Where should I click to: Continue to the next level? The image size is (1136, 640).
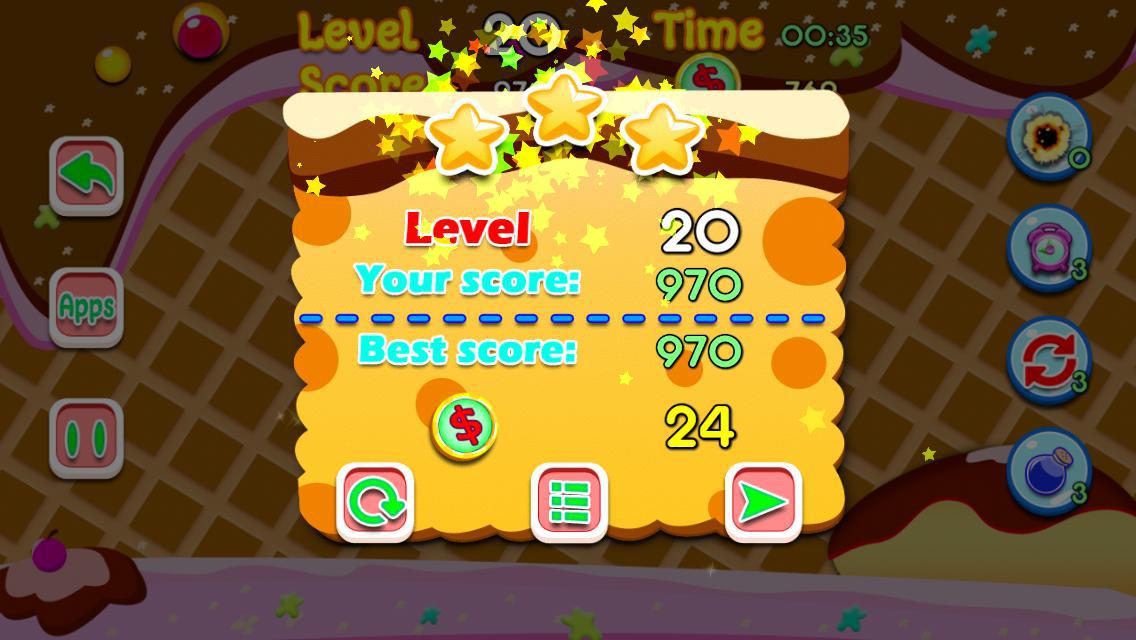pos(762,502)
